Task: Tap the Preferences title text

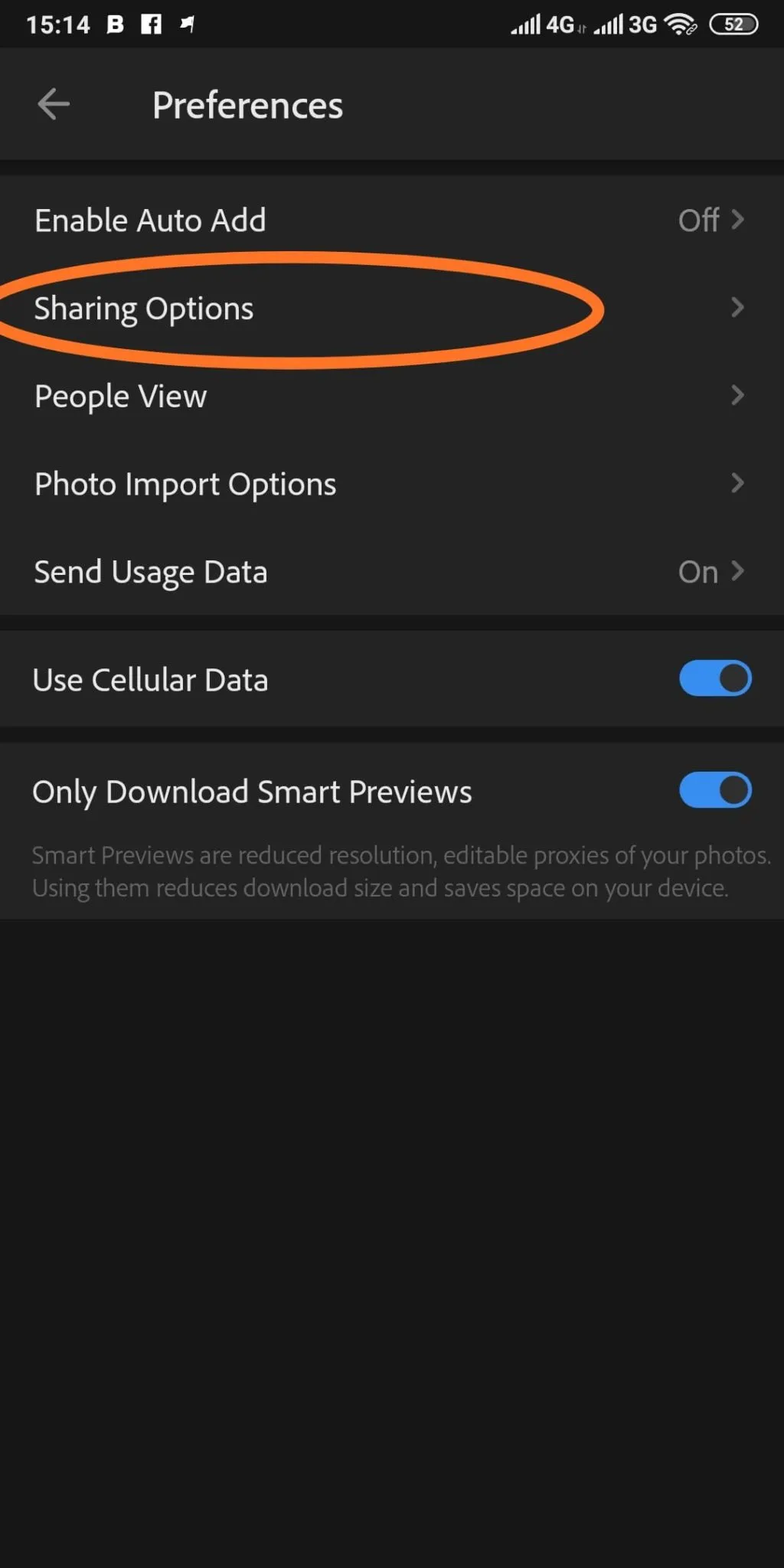Action: 247,105
